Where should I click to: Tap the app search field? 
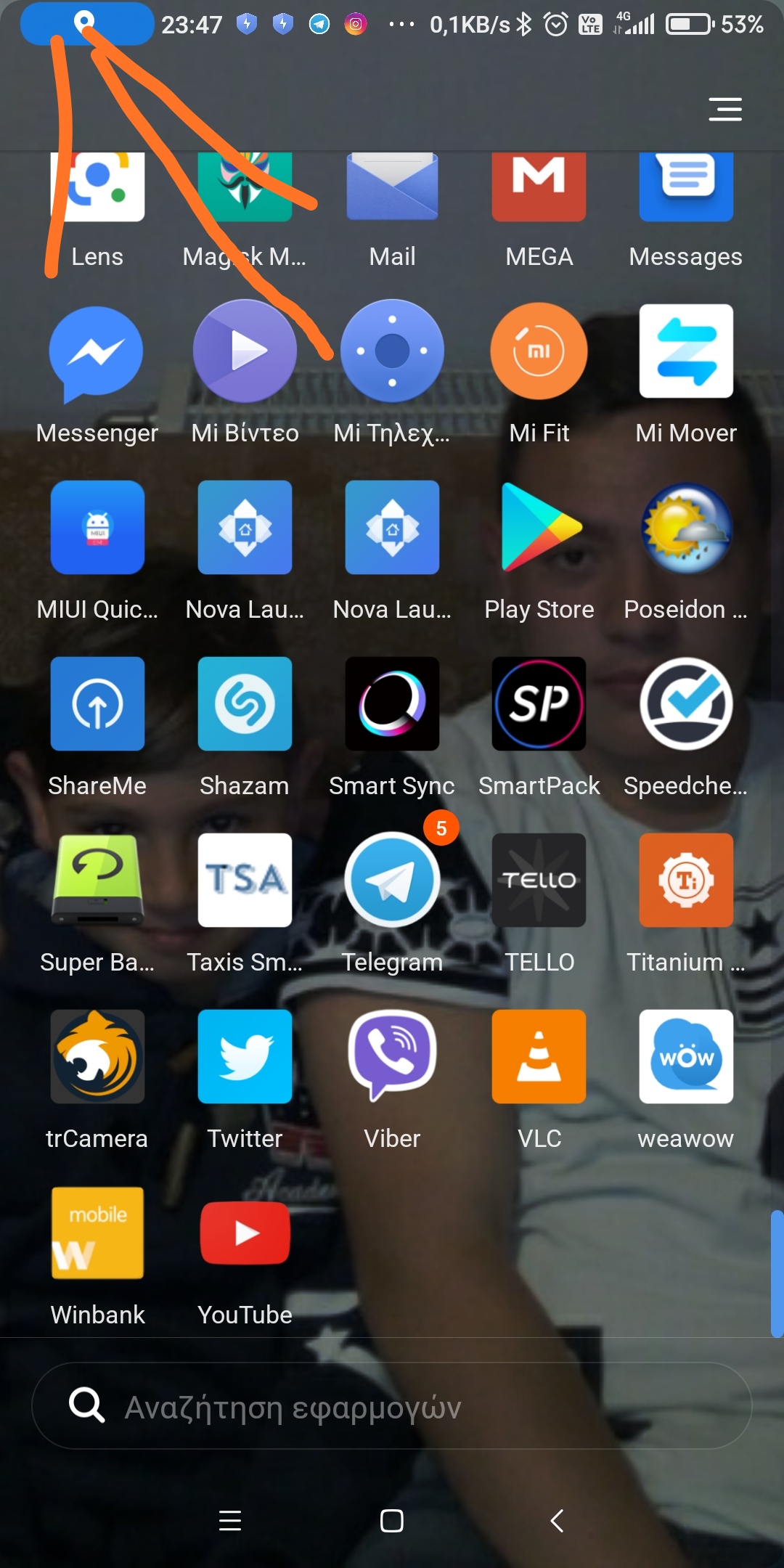click(392, 1407)
